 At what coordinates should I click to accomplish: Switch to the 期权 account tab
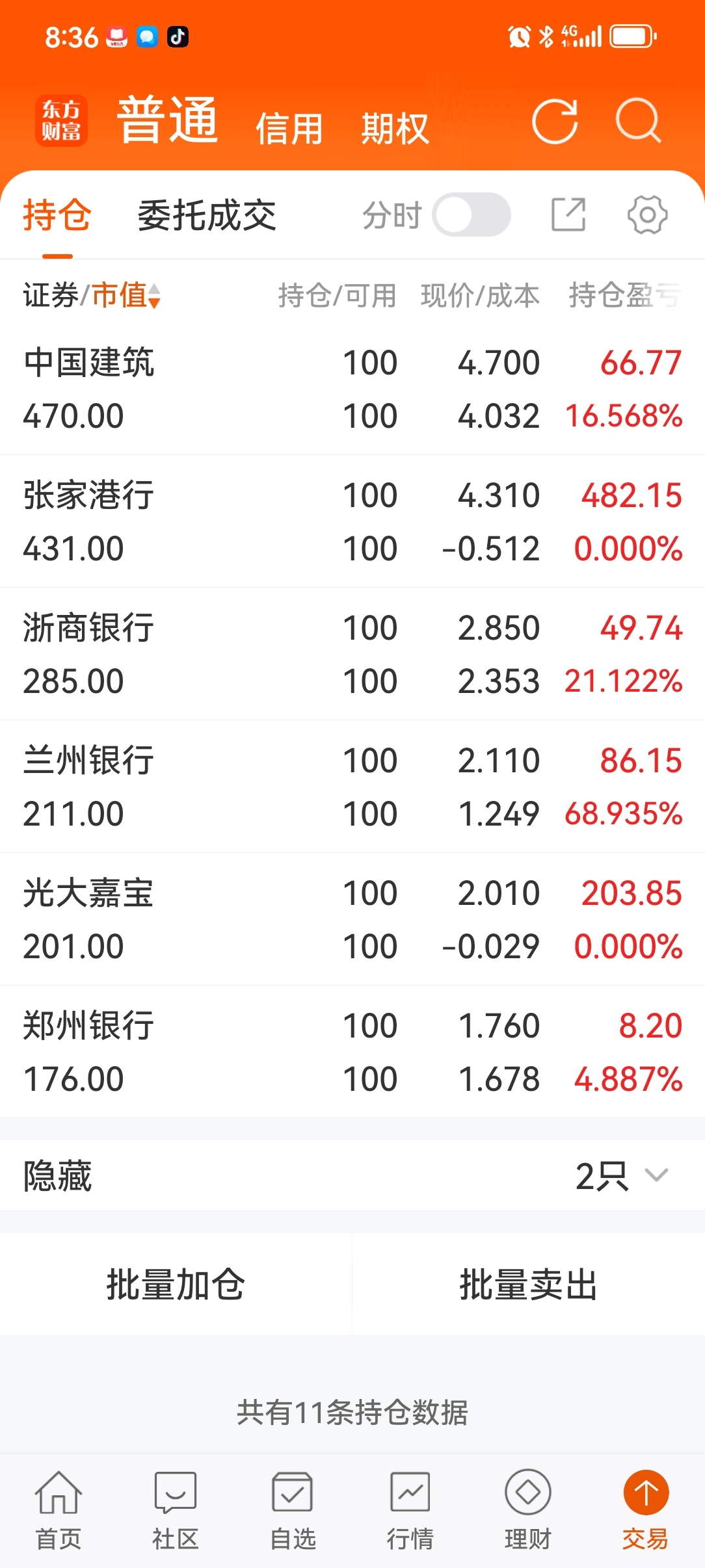pos(395,128)
